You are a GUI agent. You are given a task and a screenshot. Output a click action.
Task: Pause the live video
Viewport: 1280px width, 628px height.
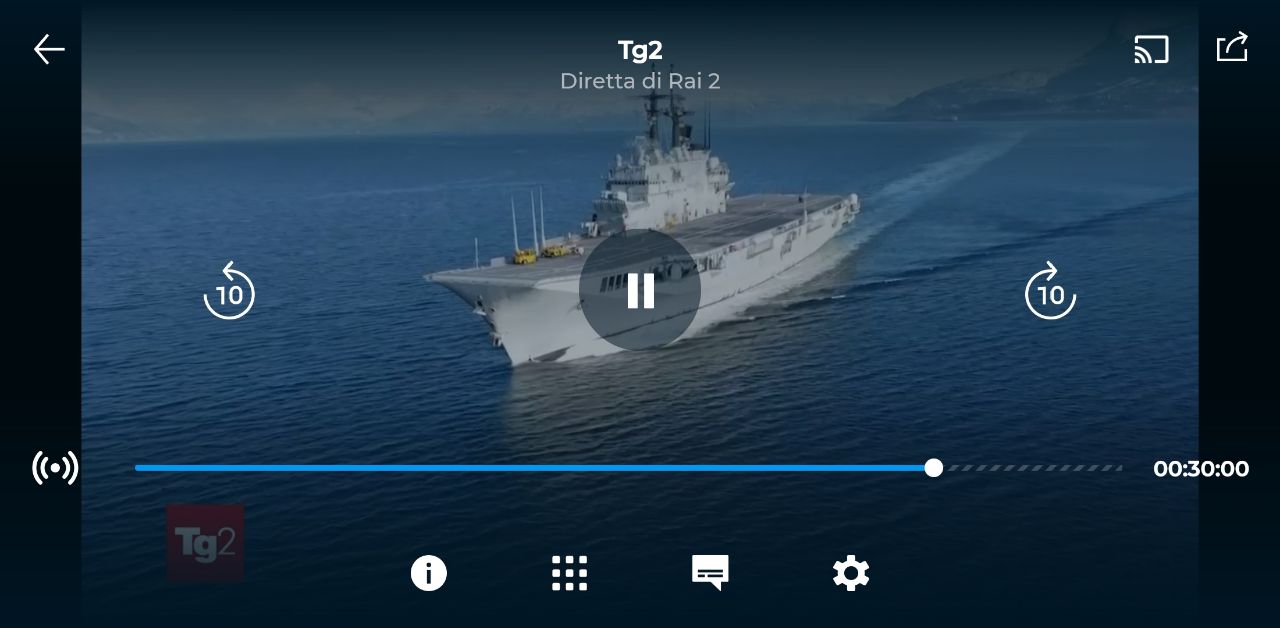(640, 290)
